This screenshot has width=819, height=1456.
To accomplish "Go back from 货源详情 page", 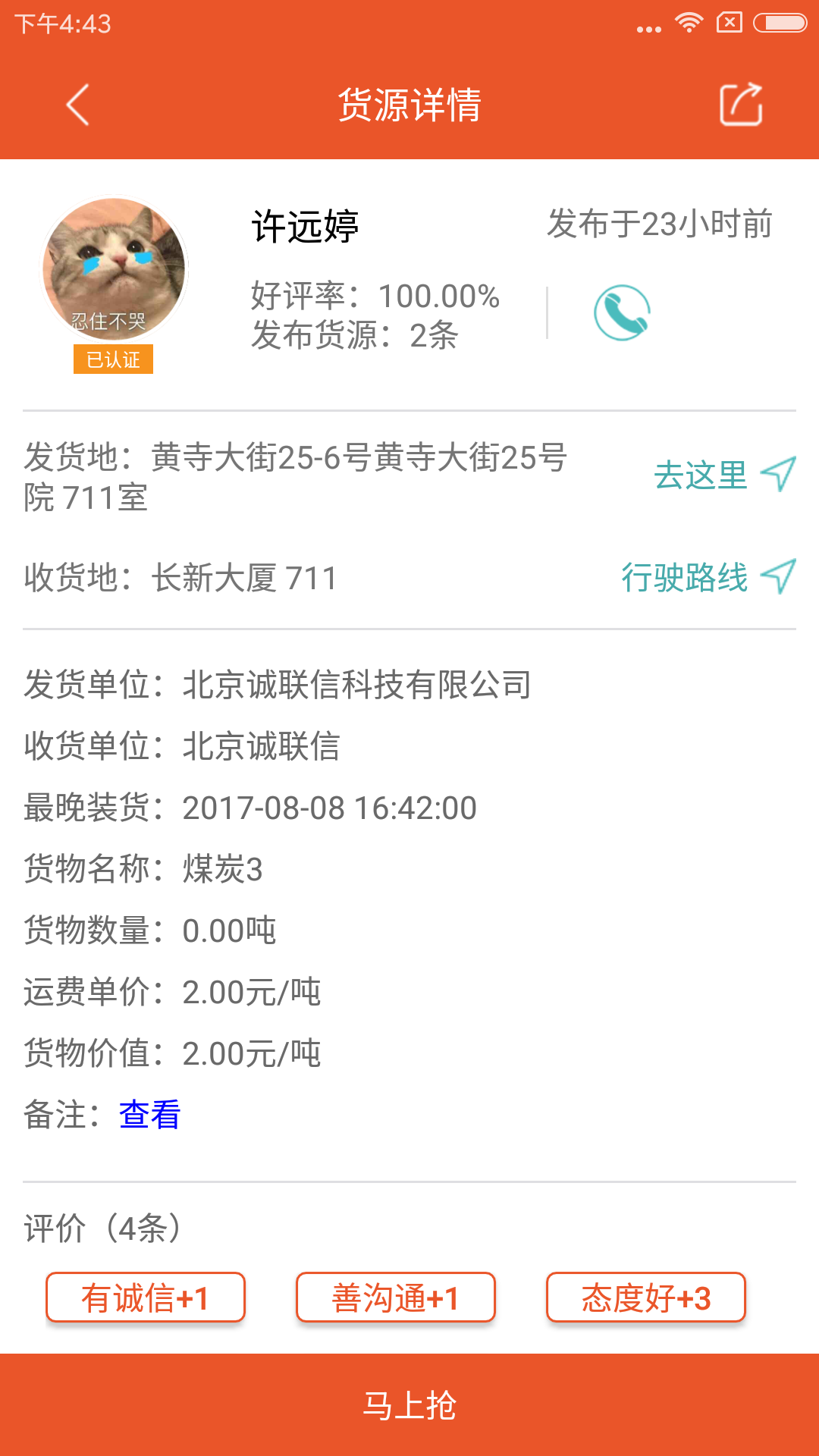I will [78, 104].
